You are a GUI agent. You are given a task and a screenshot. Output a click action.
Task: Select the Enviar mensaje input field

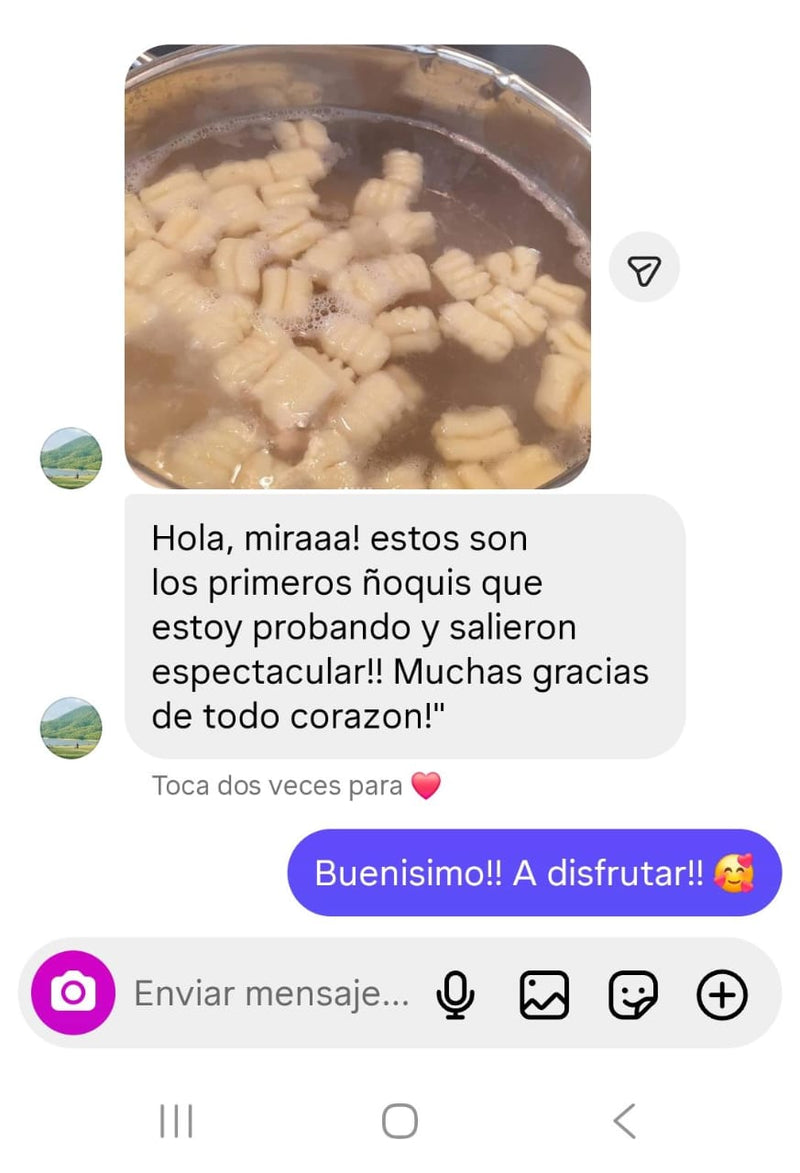(x=270, y=993)
